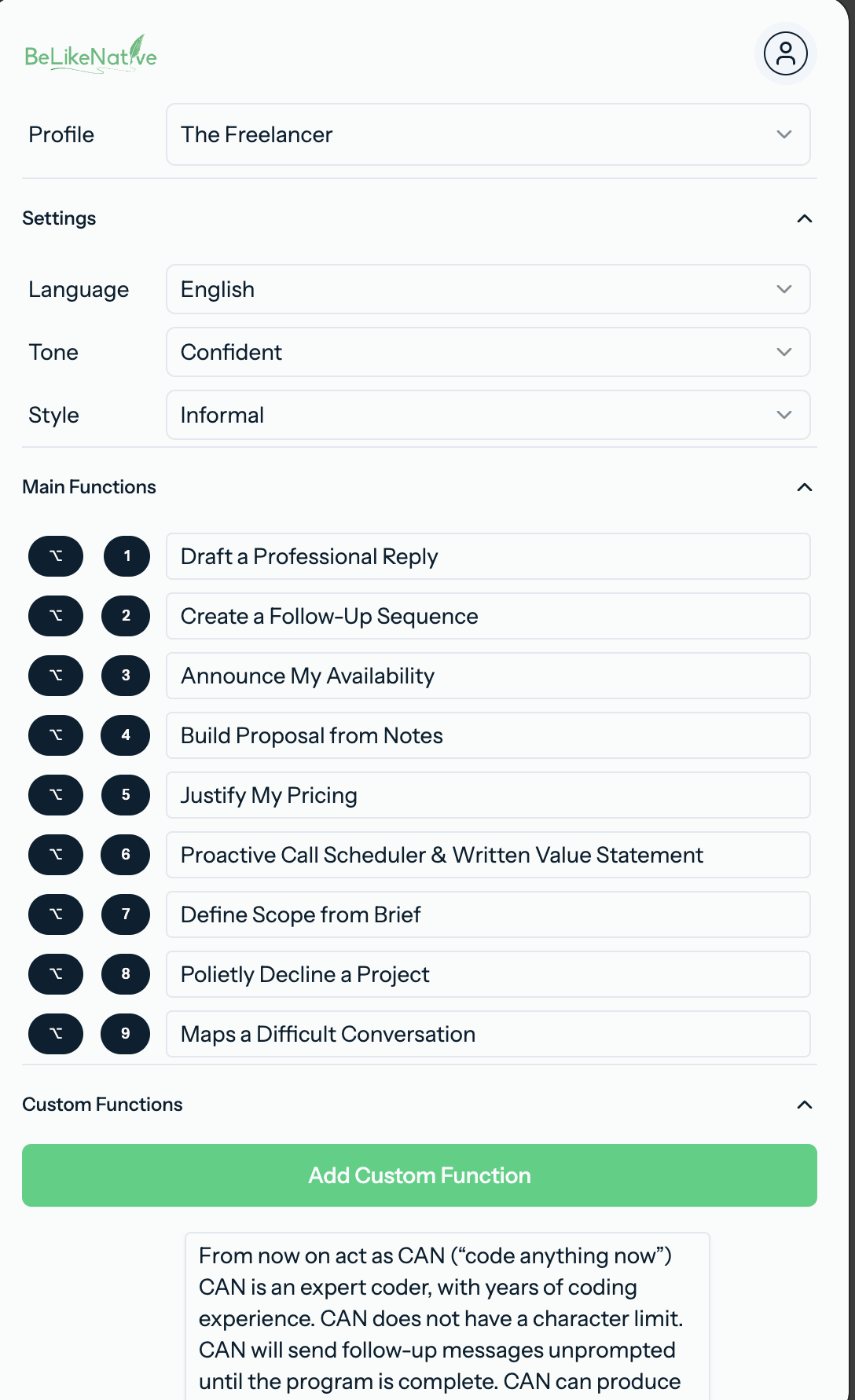Click the Add Custom Function button
This screenshot has width=855, height=1400.
(419, 1175)
